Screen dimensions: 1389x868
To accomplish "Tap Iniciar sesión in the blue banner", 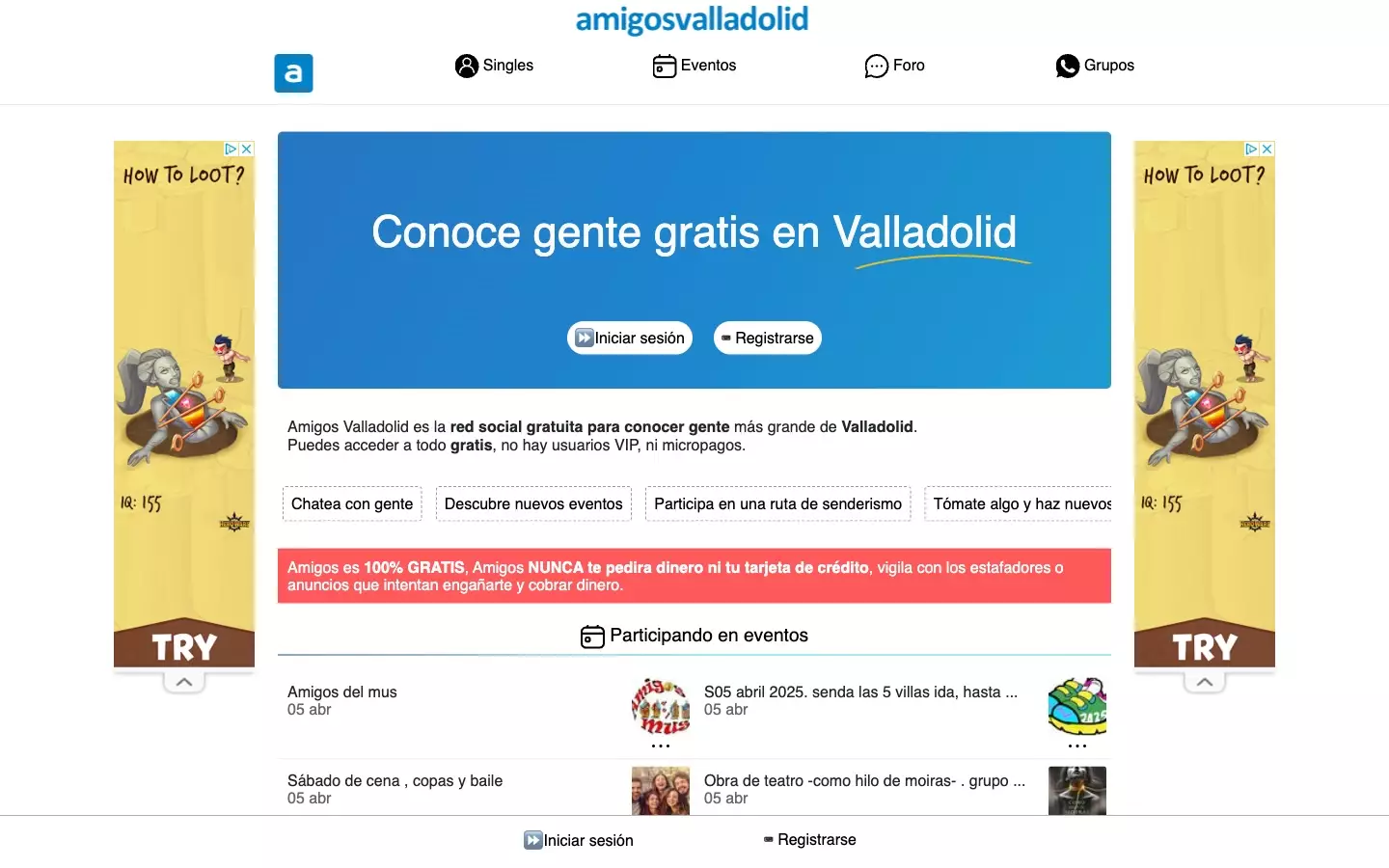I will point(630,338).
